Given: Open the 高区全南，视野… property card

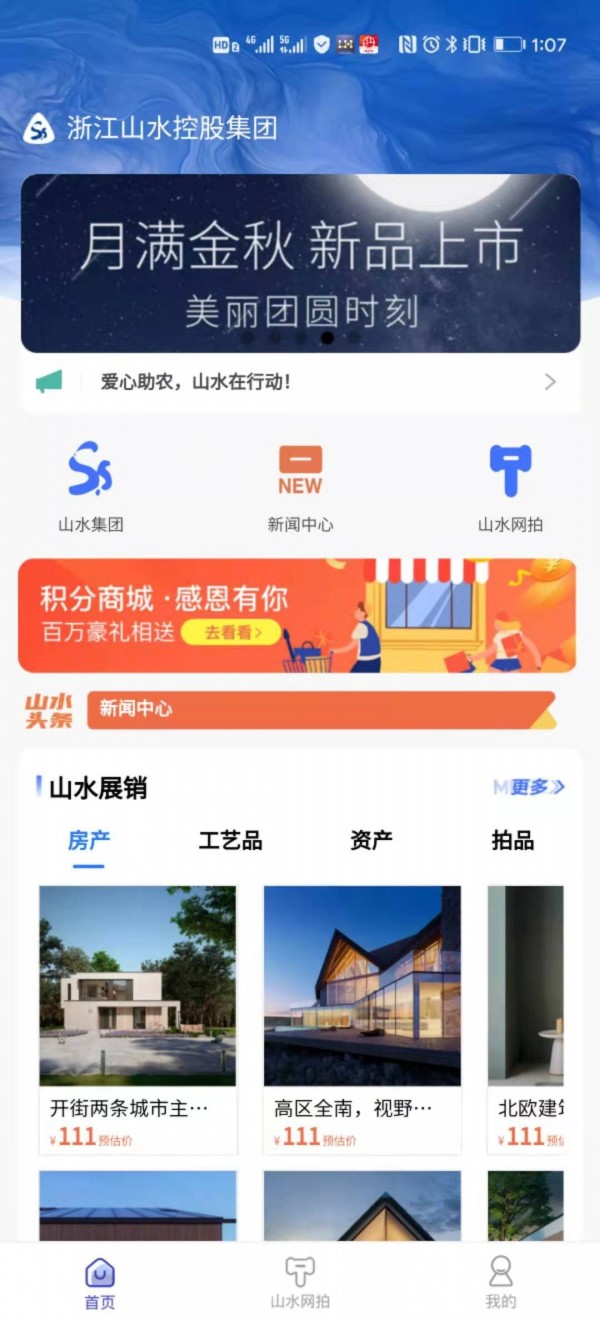Looking at the screenshot, I should point(362,1018).
